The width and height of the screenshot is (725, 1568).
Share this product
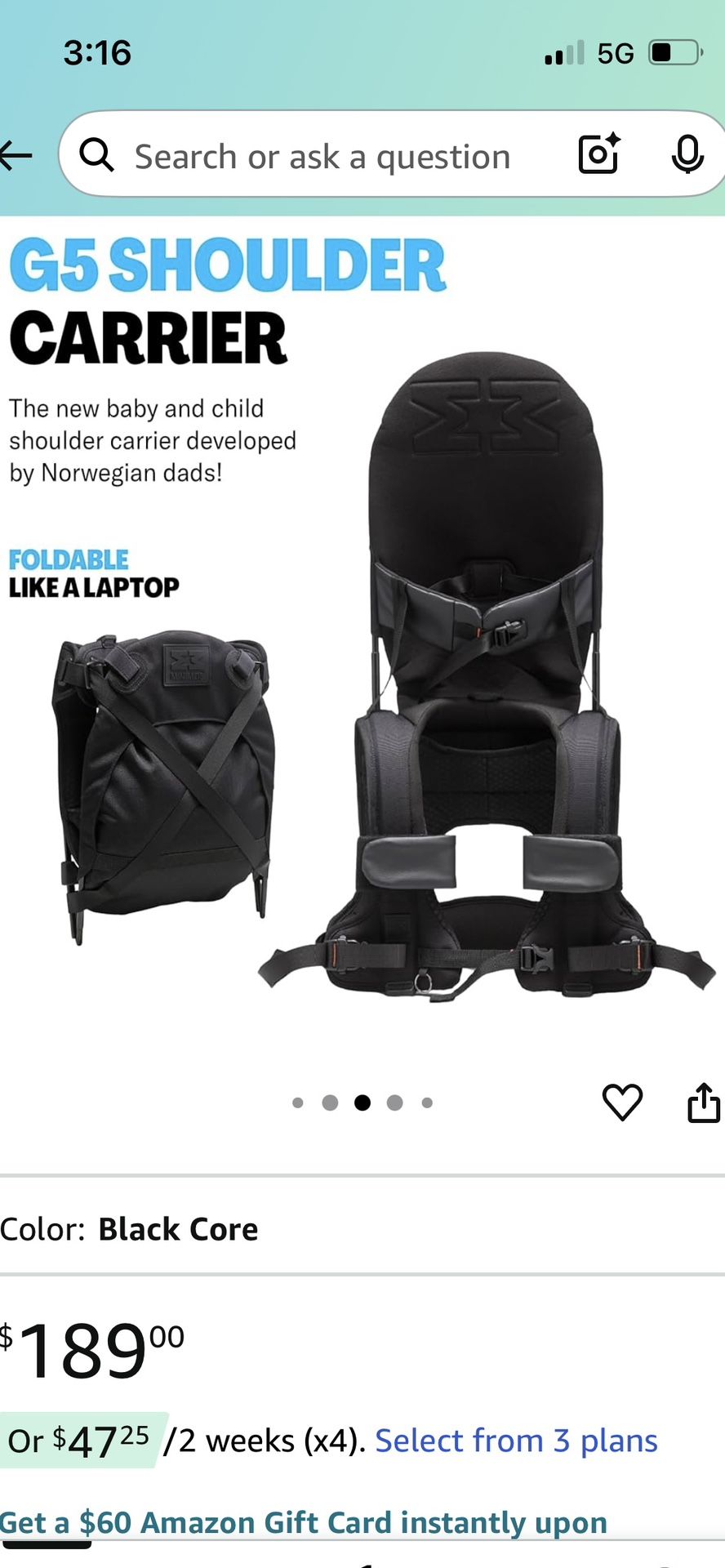tap(703, 1102)
